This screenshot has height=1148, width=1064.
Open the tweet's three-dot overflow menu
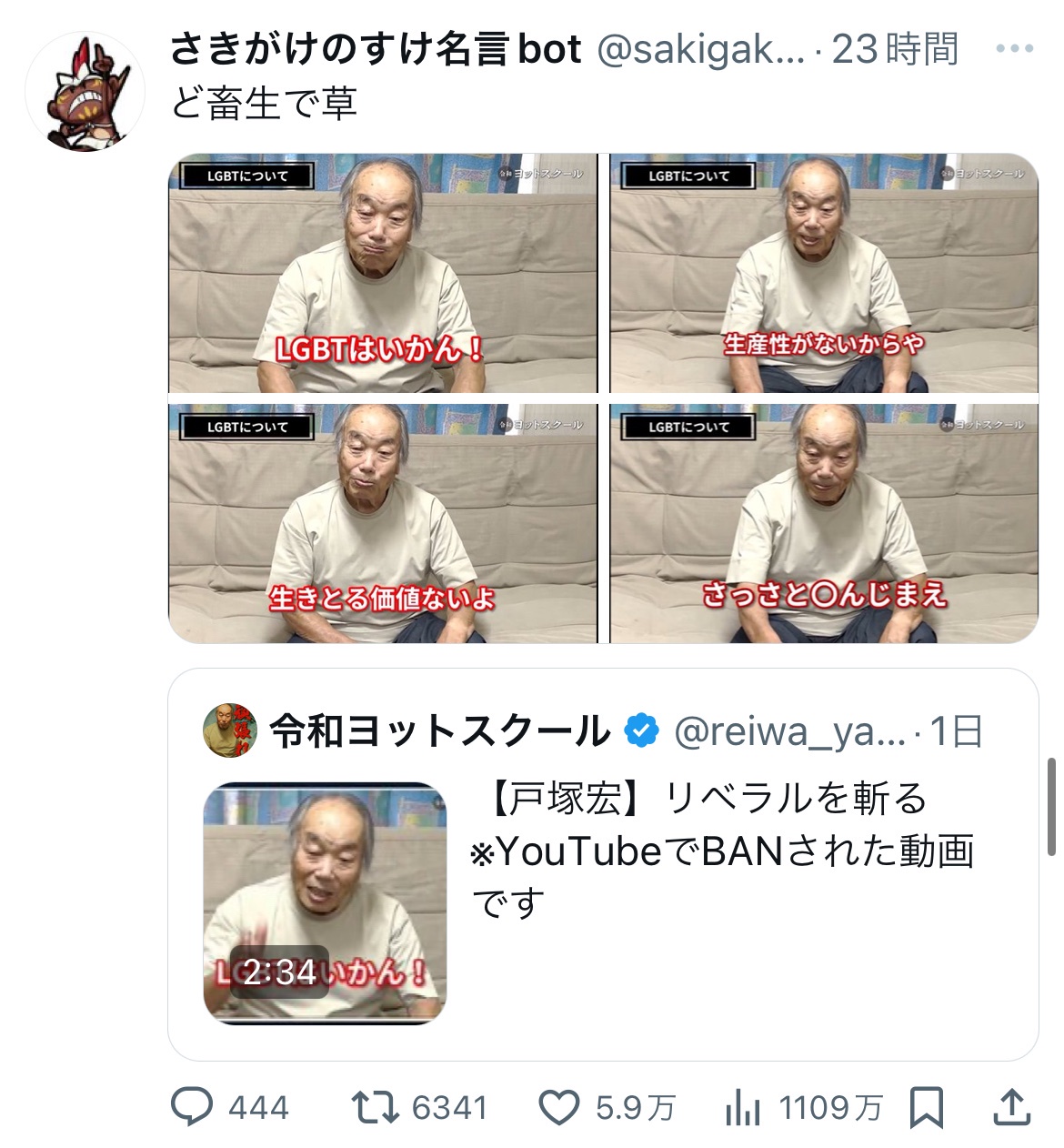(1015, 49)
